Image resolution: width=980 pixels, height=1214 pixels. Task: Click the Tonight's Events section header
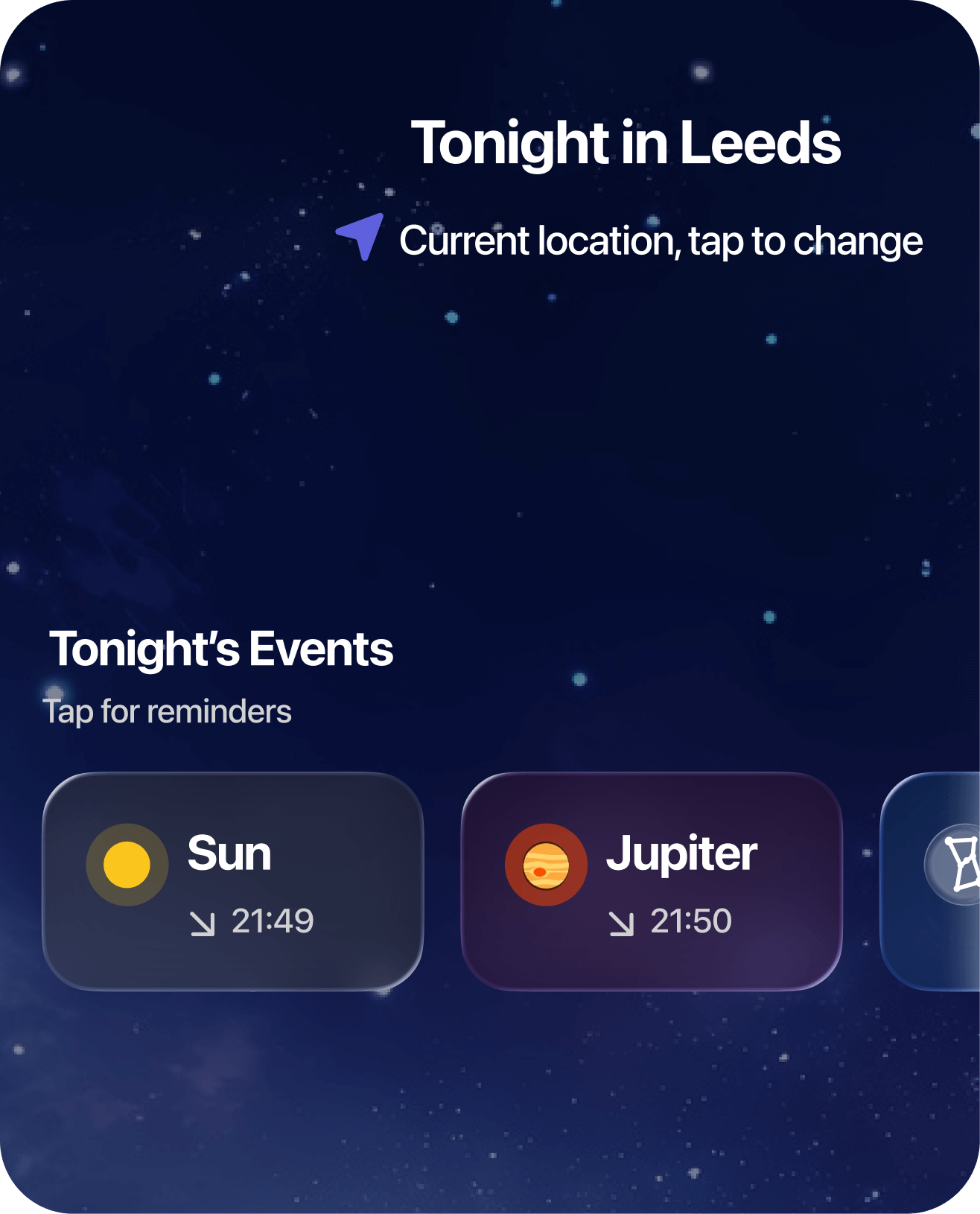(220, 647)
